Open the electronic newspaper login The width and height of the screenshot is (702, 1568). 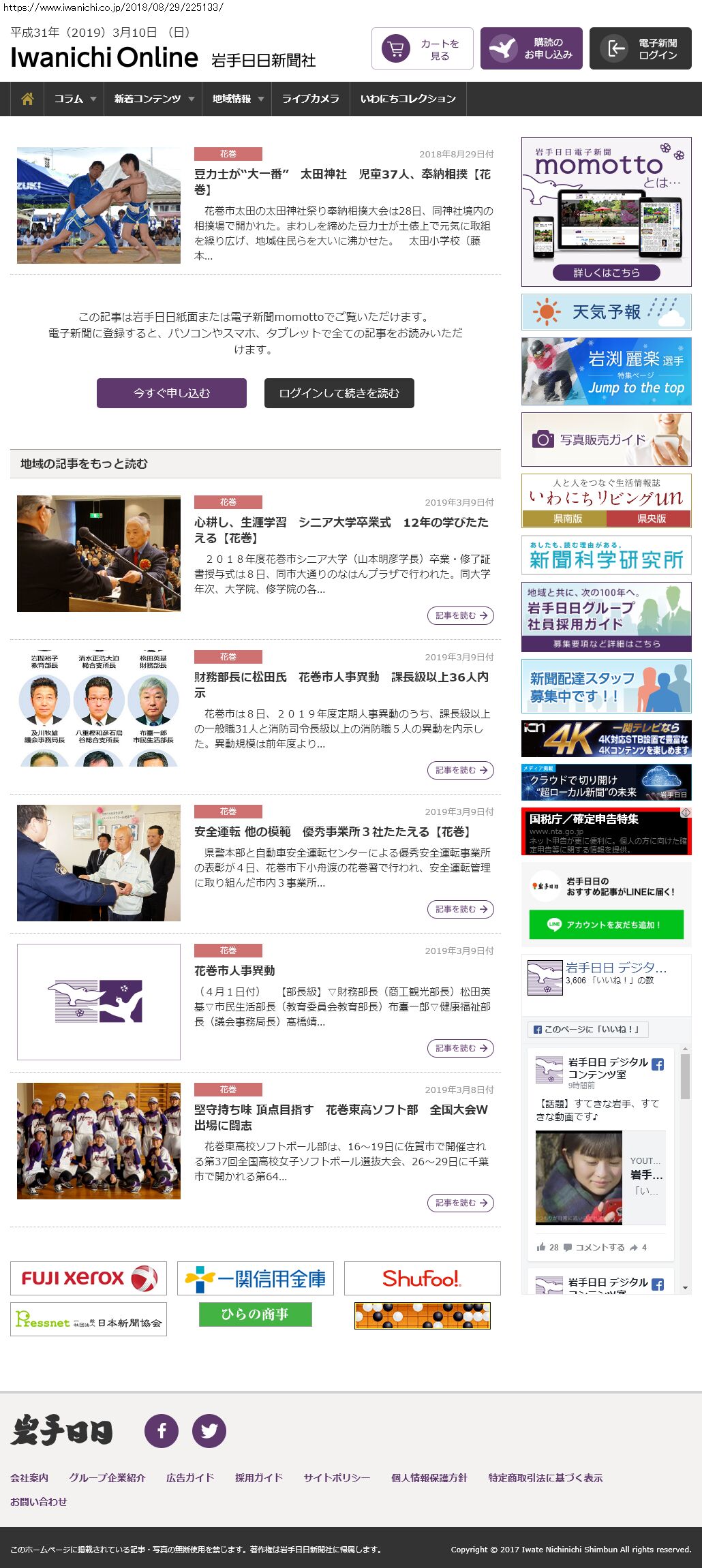click(x=640, y=48)
